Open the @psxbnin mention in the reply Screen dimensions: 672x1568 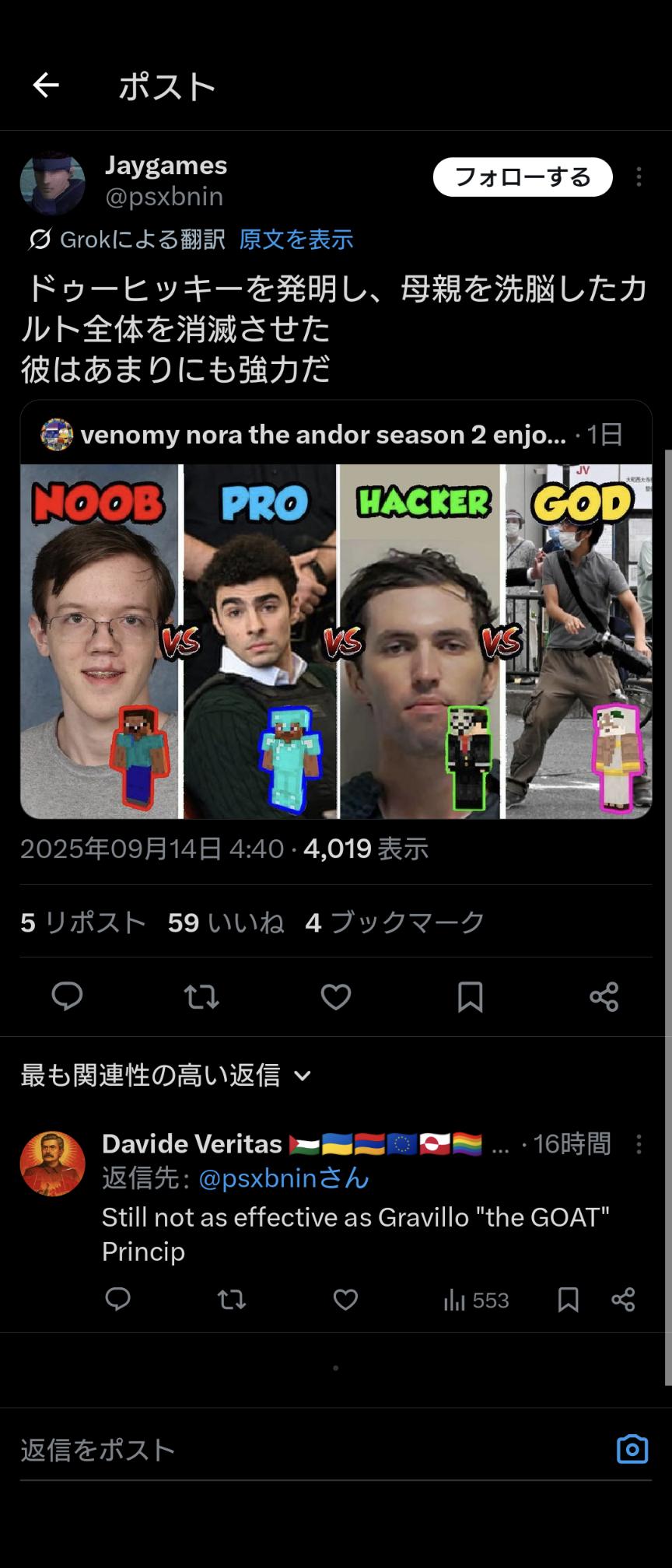pos(284,1179)
